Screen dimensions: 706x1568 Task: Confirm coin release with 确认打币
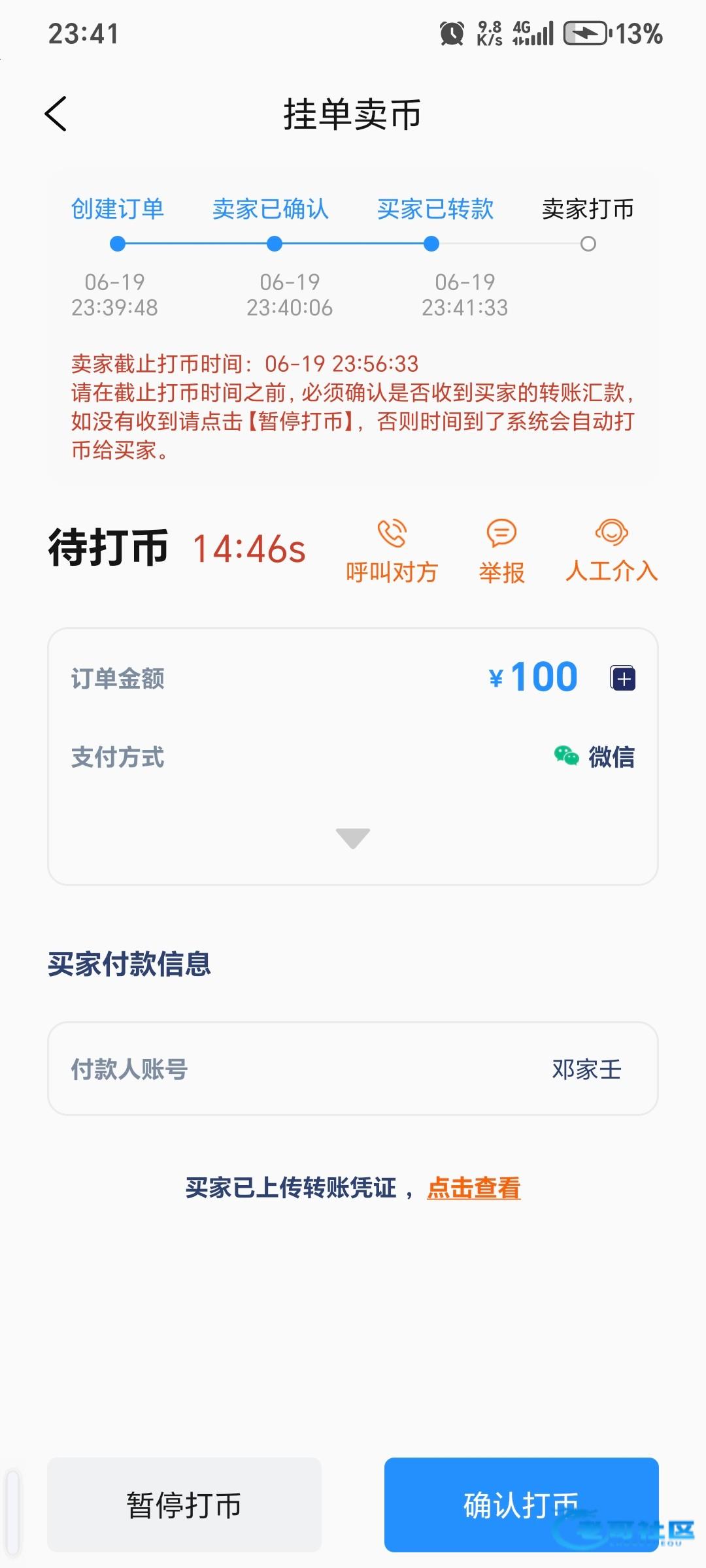point(521,1505)
